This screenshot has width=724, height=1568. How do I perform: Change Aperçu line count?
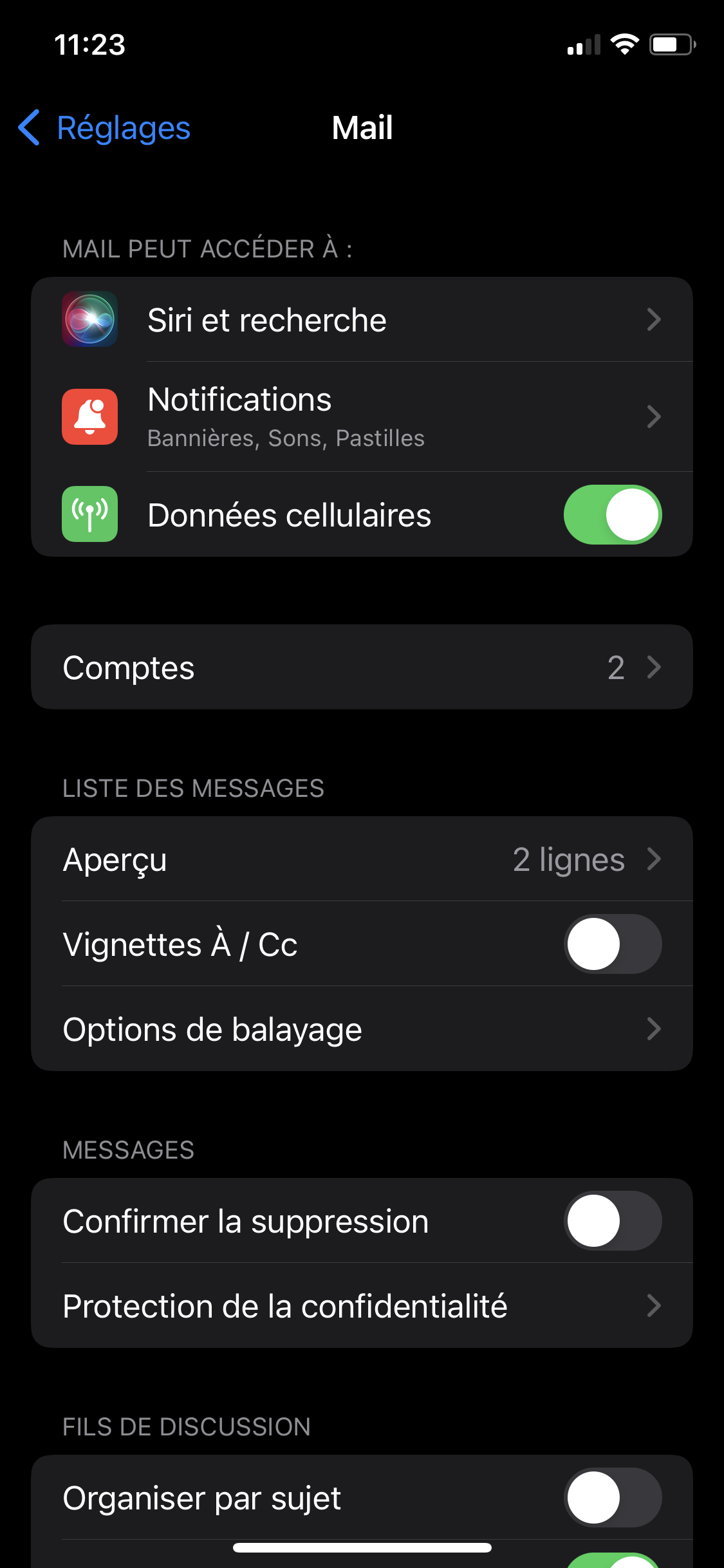click(362, 859)
